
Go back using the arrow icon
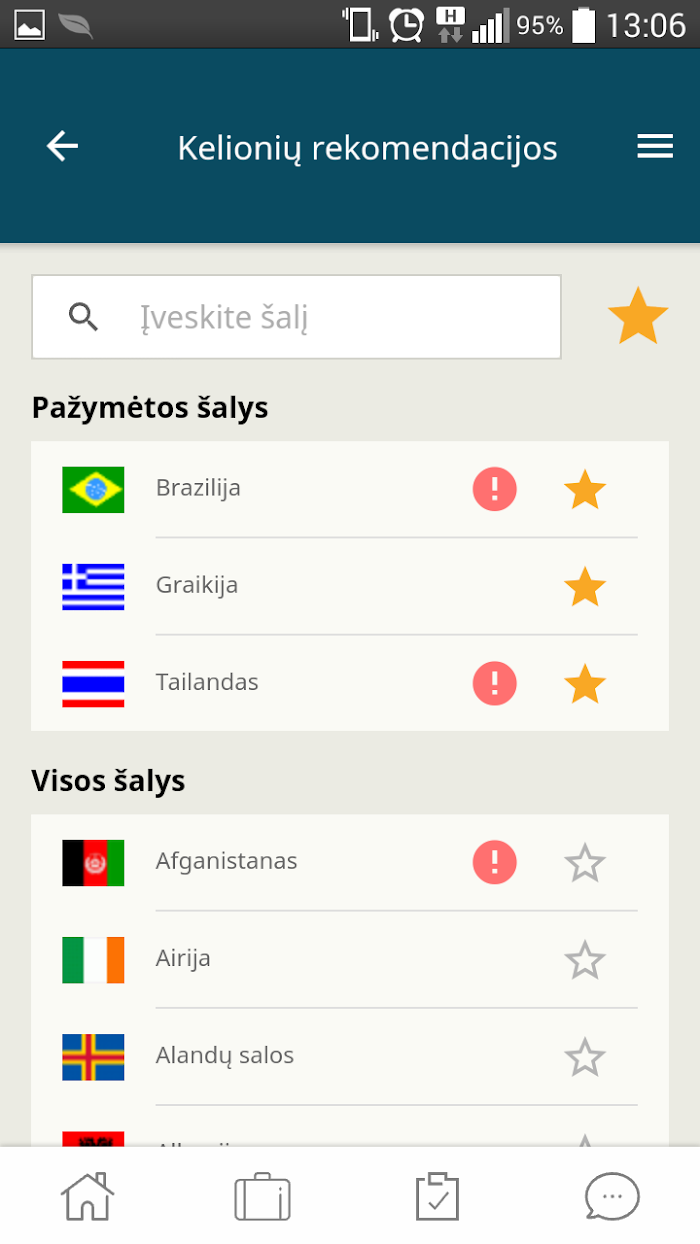pos(62,147)
